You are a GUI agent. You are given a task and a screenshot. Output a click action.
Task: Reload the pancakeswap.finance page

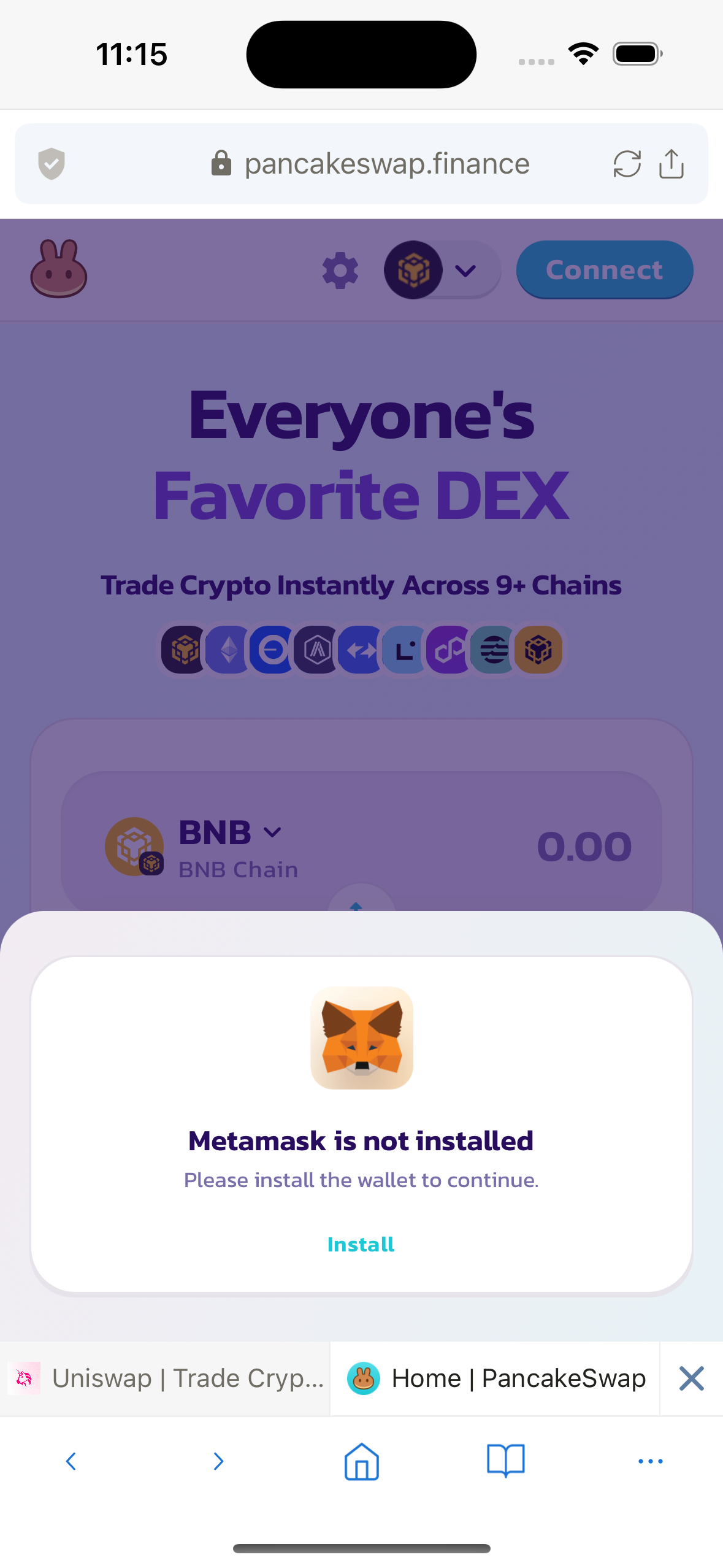pos(627,164)
